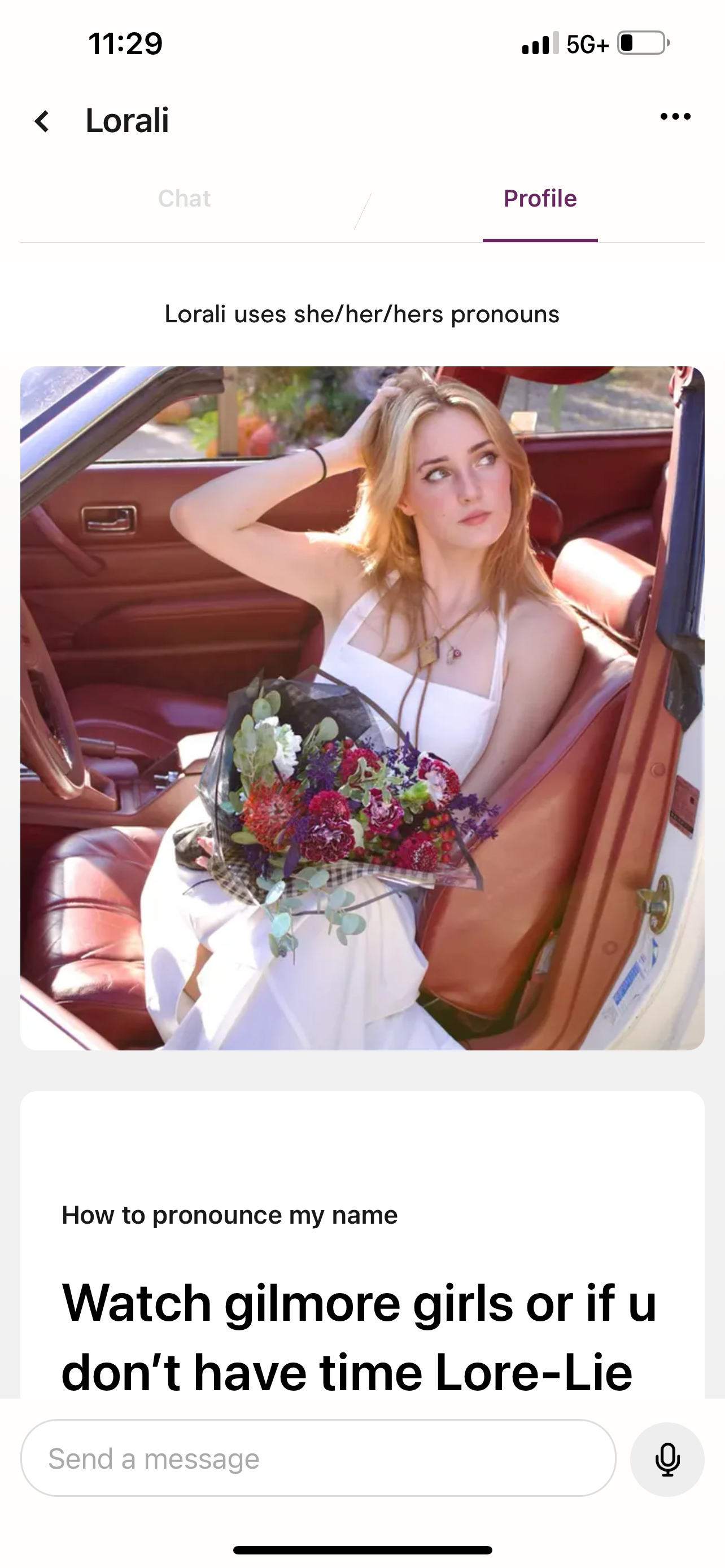Open Lorali's profile photo
The image size is (725, 1568).
[x=362, y=708]
